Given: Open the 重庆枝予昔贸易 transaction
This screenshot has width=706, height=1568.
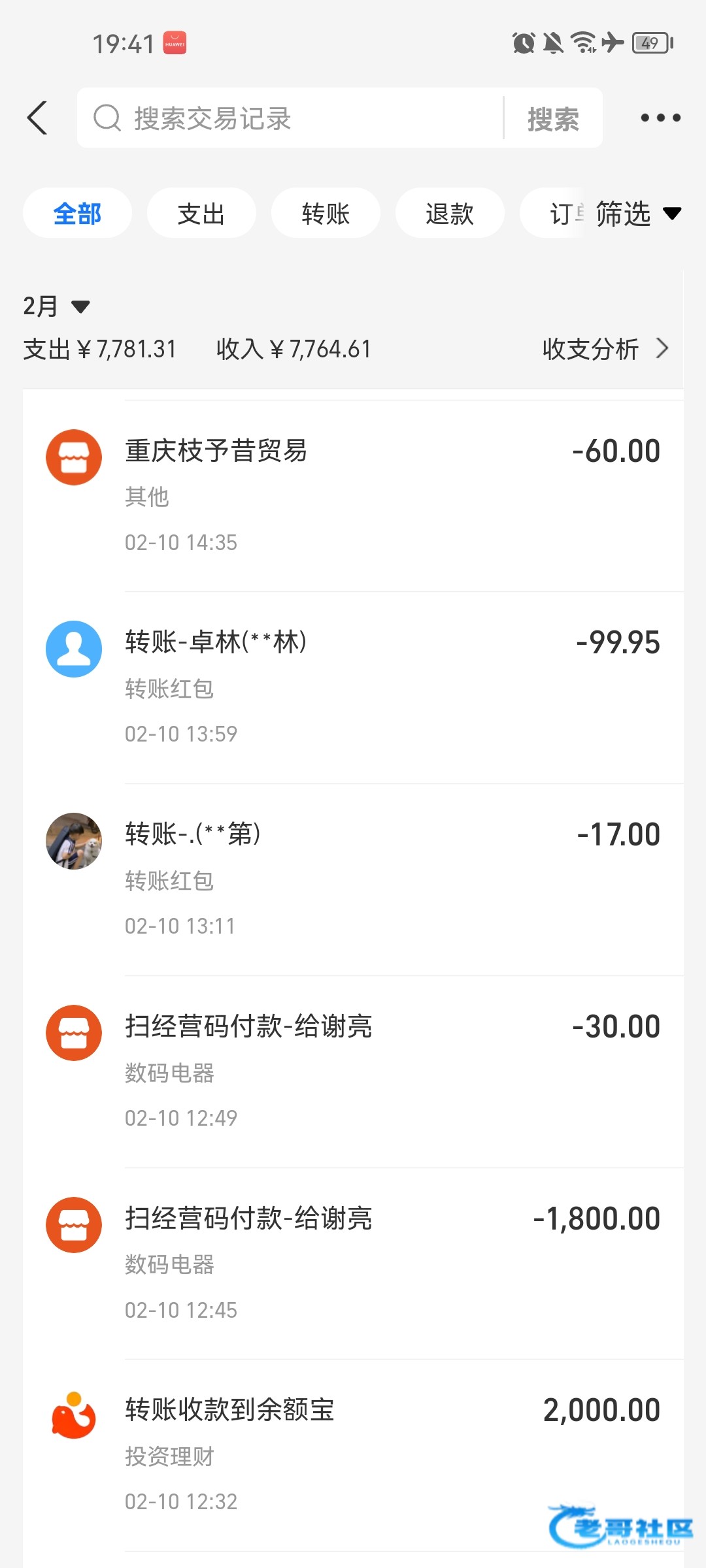Looking at the screenshot, I should (353, 496).
